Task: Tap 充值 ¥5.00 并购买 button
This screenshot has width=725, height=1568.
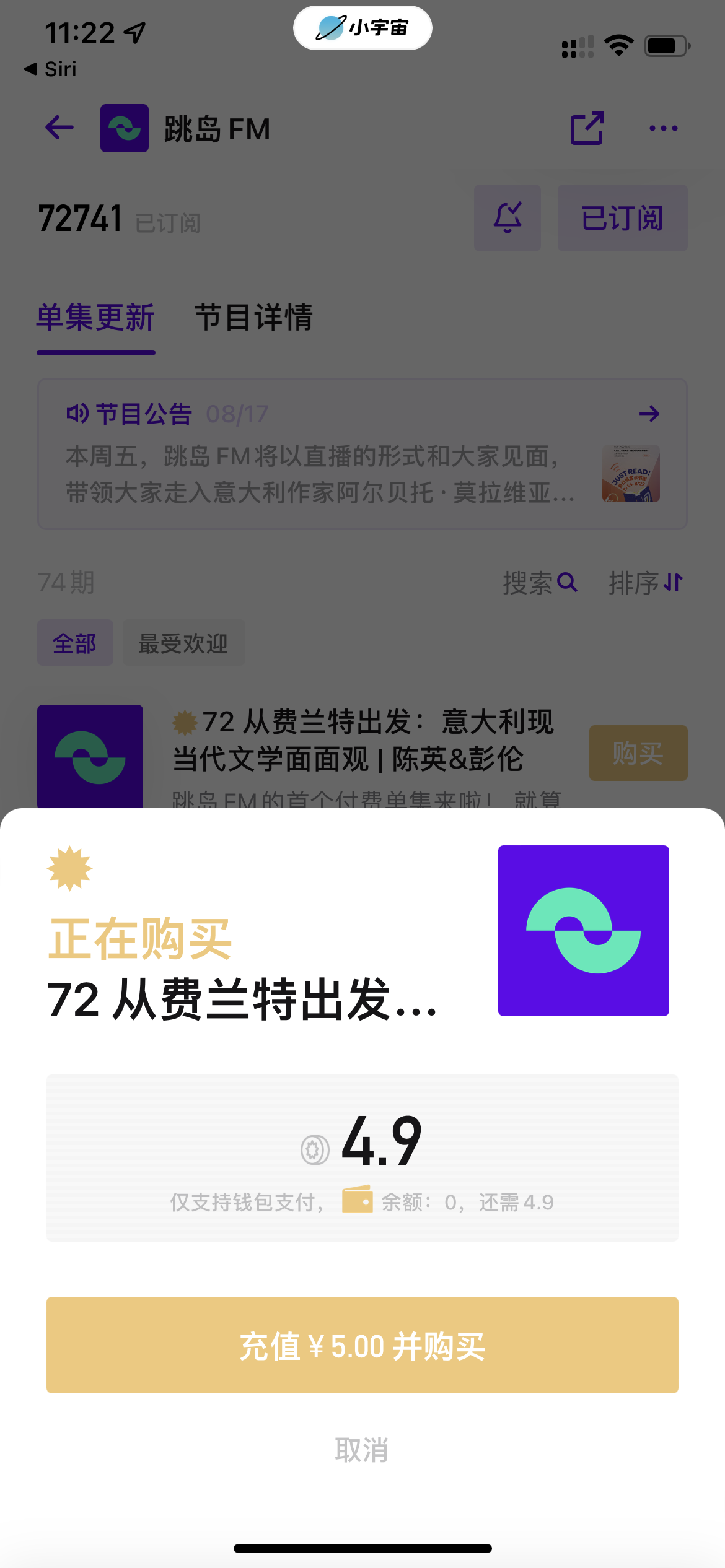Action: click(362, 1345)
